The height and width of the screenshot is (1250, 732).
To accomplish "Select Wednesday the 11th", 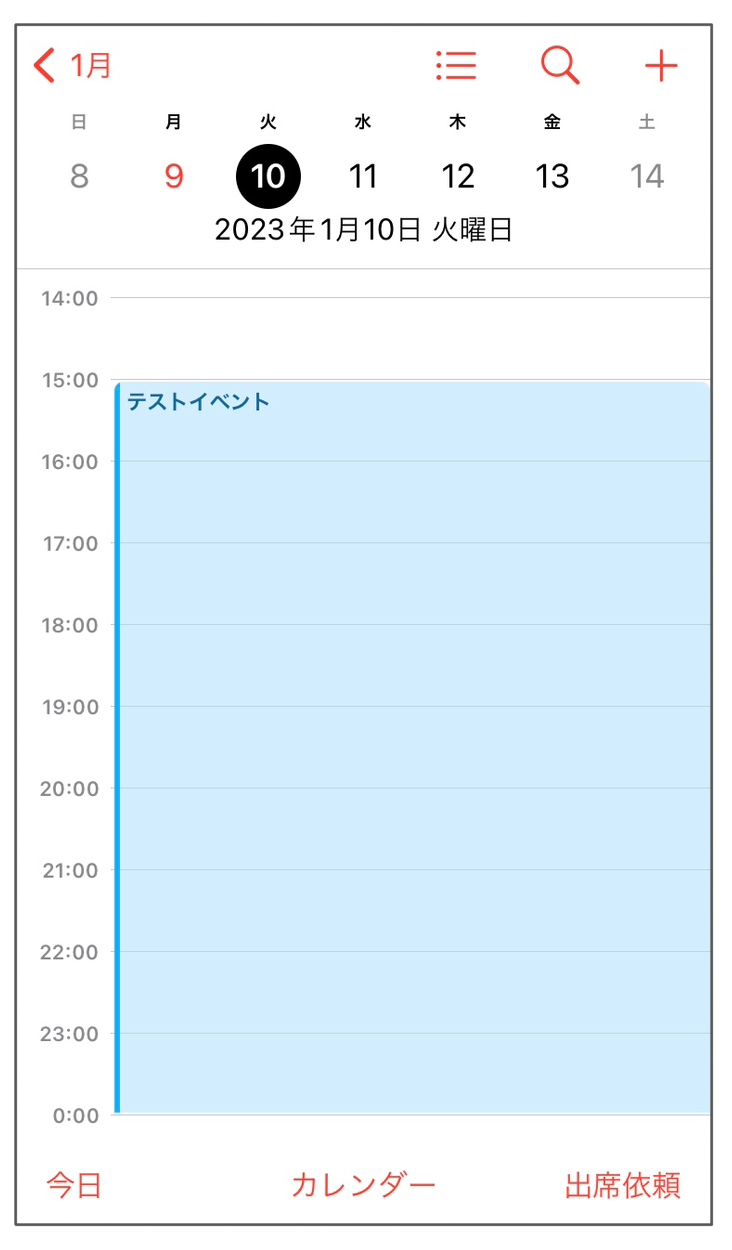I will (363, 175).
